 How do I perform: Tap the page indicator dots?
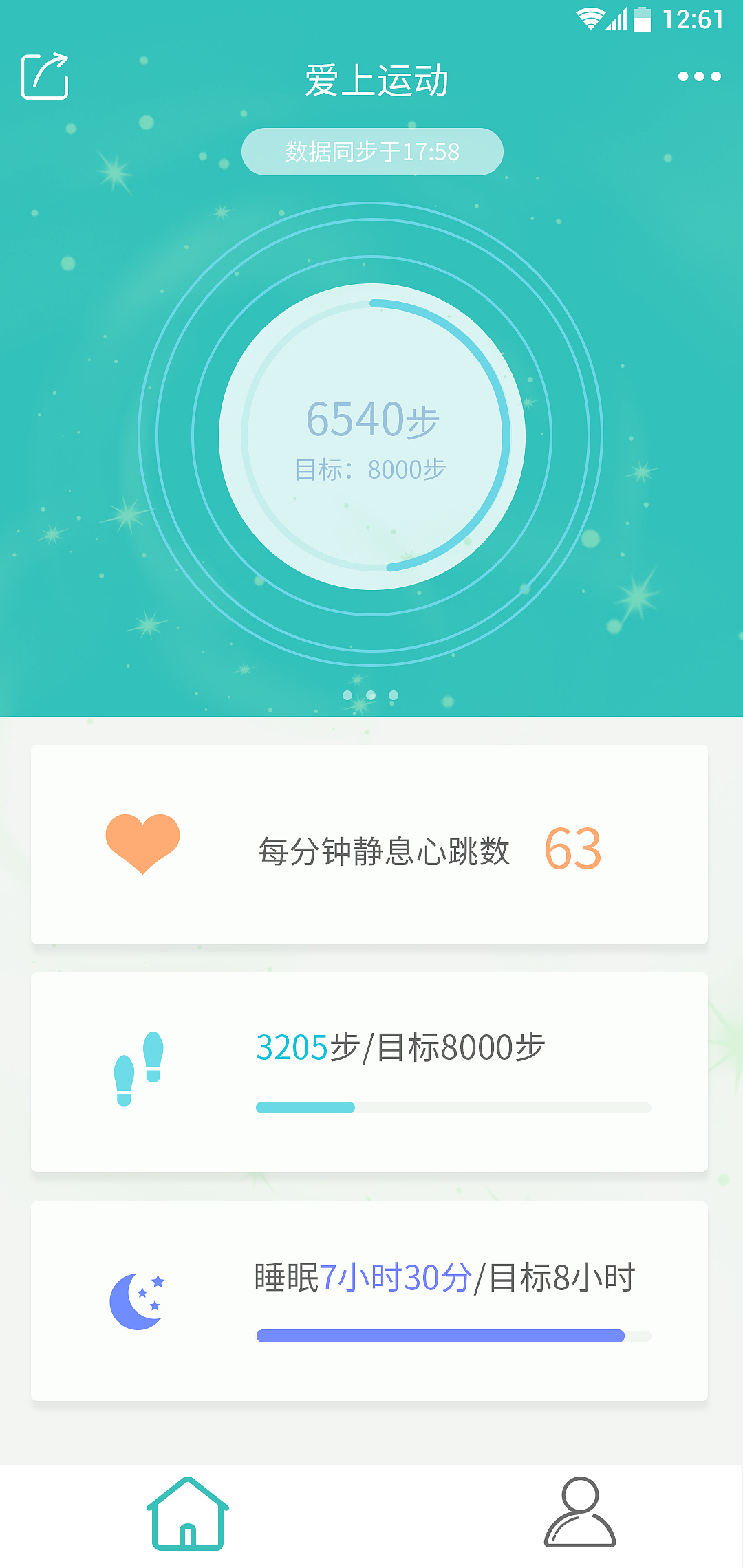point(371,695)
